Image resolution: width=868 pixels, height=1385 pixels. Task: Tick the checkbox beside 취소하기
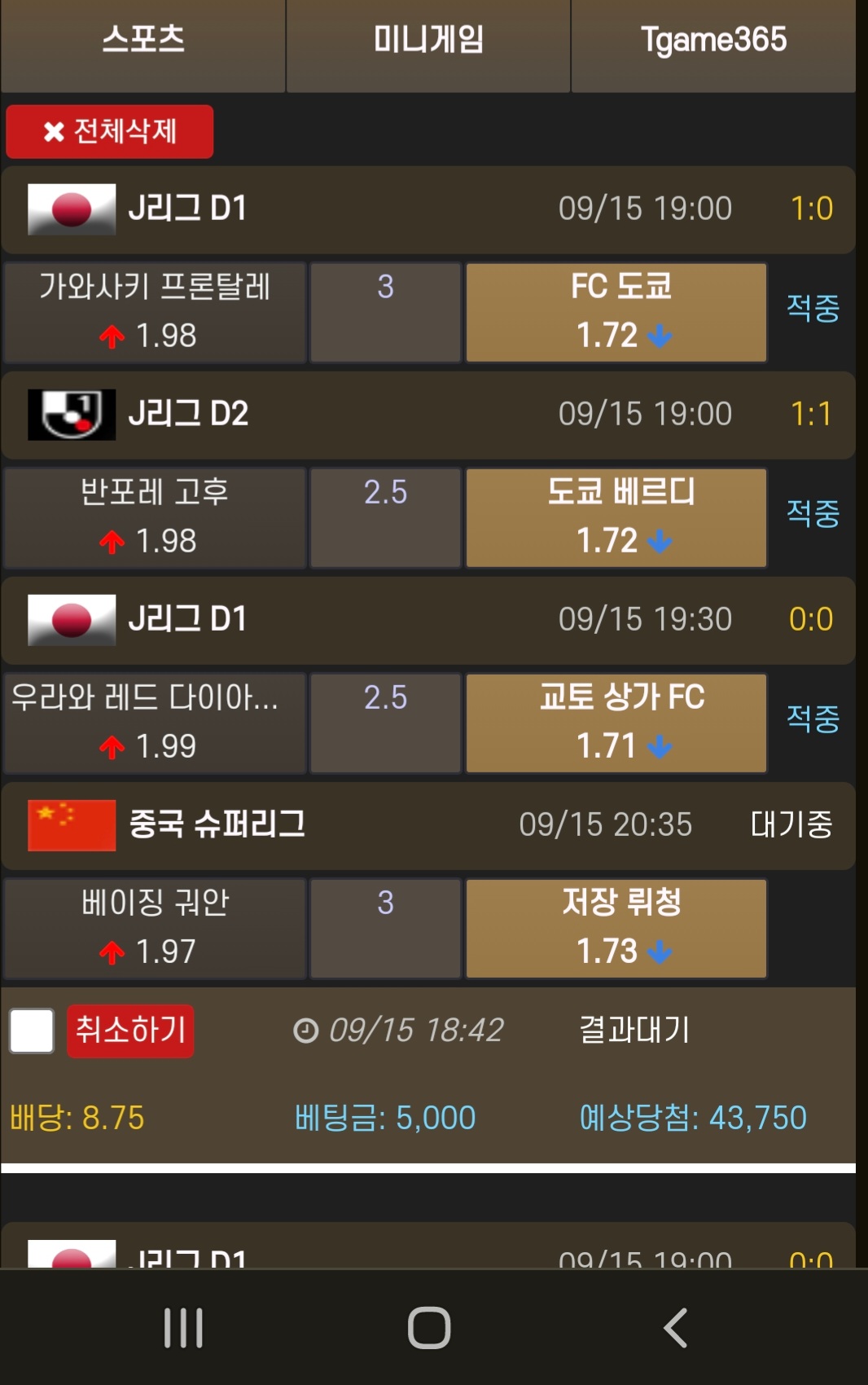coord(32,1031)
